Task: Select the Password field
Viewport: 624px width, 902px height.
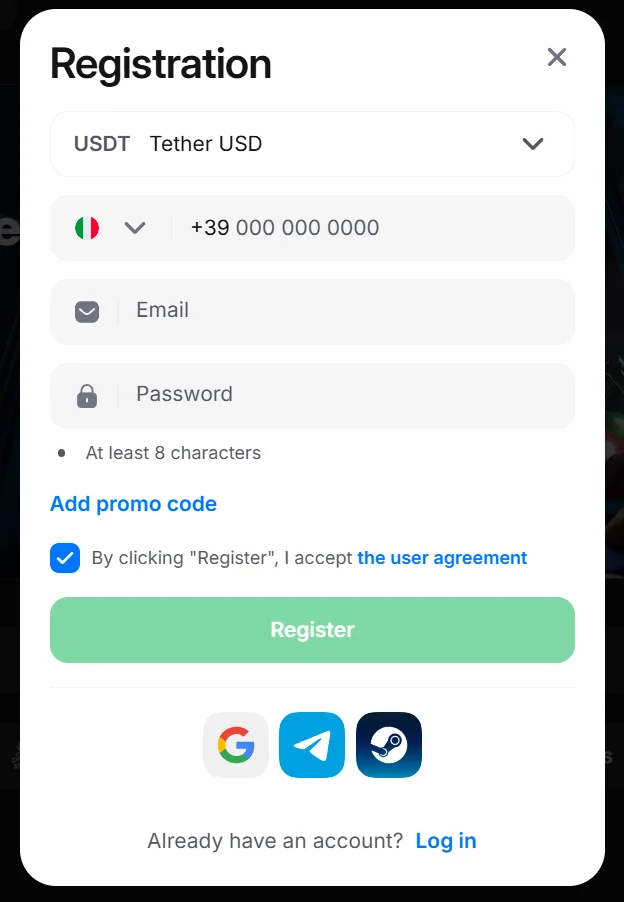Action: click(x=340, y=395)
